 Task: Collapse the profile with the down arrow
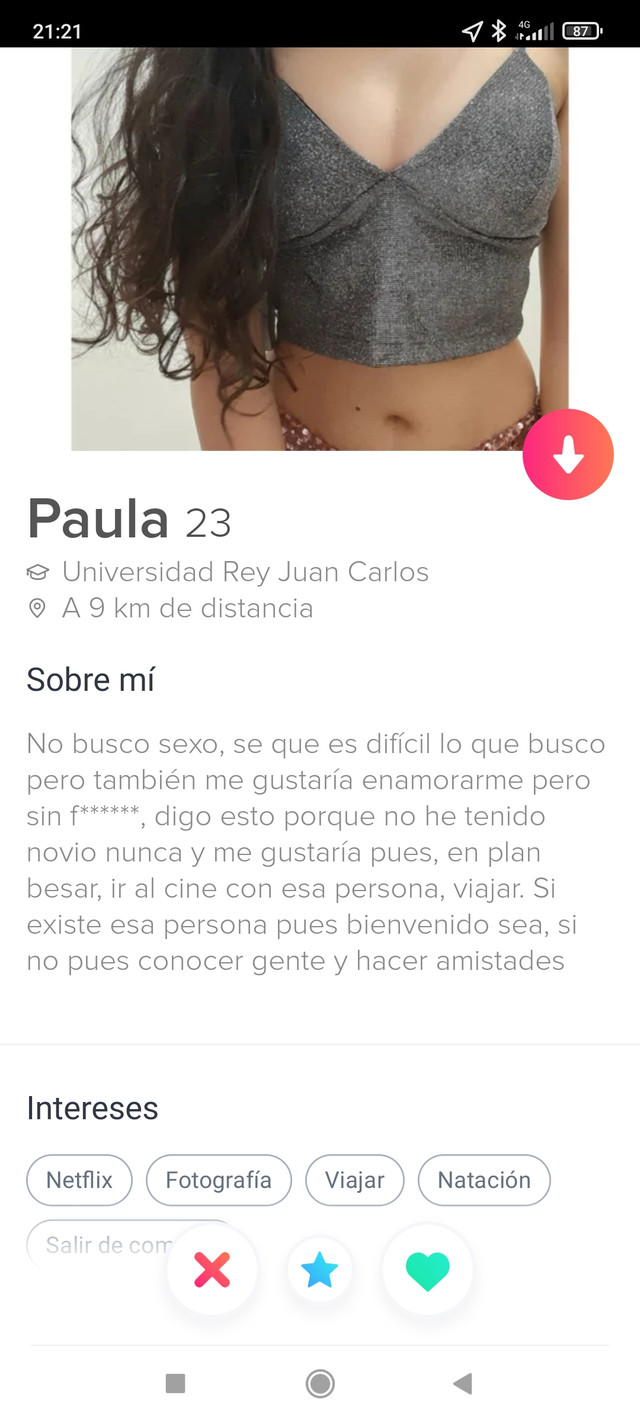coord(568,454)
